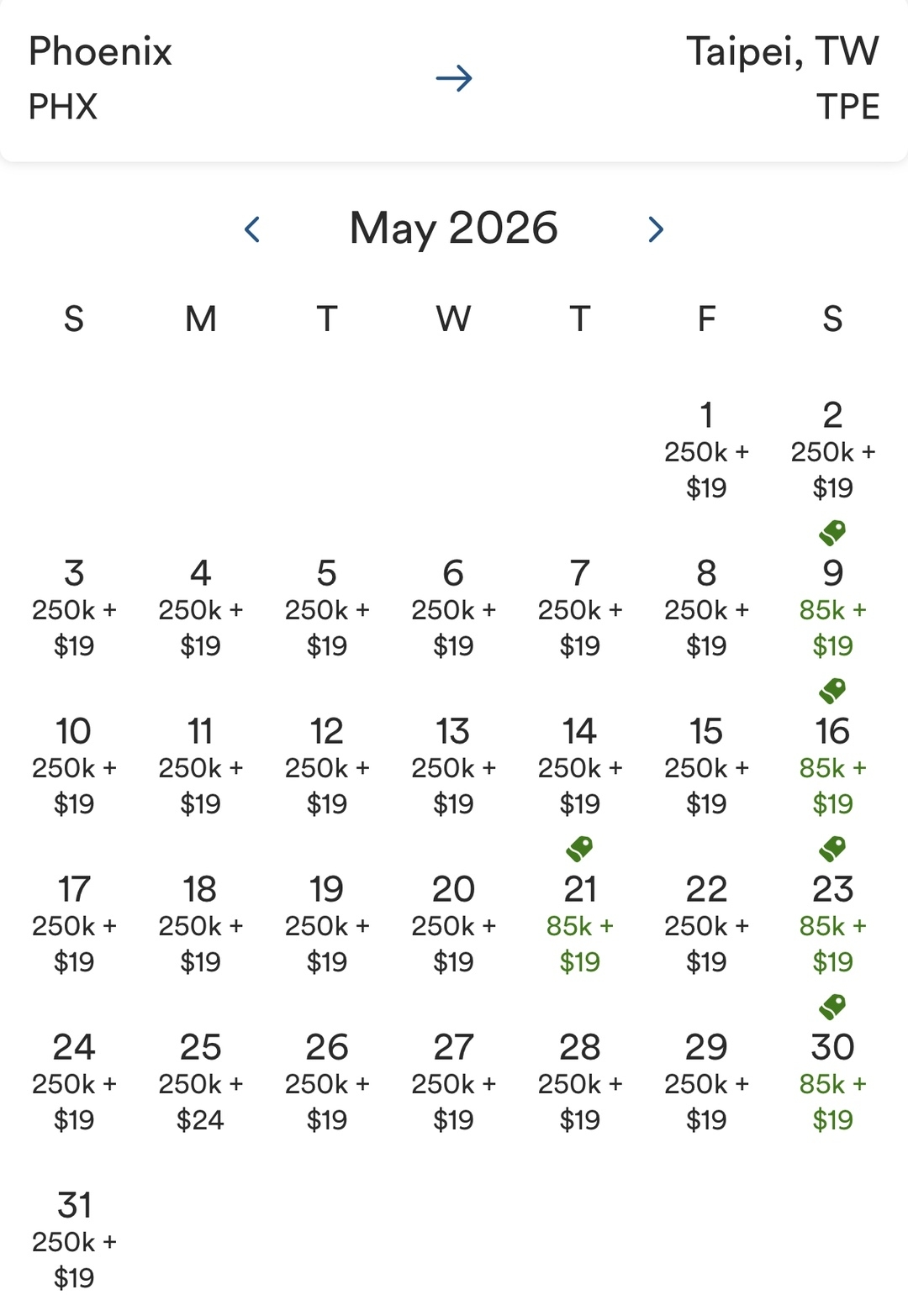Choose May 6 travel date
The height and width of the screenshot is (1316, 908).
coord(453,608)
